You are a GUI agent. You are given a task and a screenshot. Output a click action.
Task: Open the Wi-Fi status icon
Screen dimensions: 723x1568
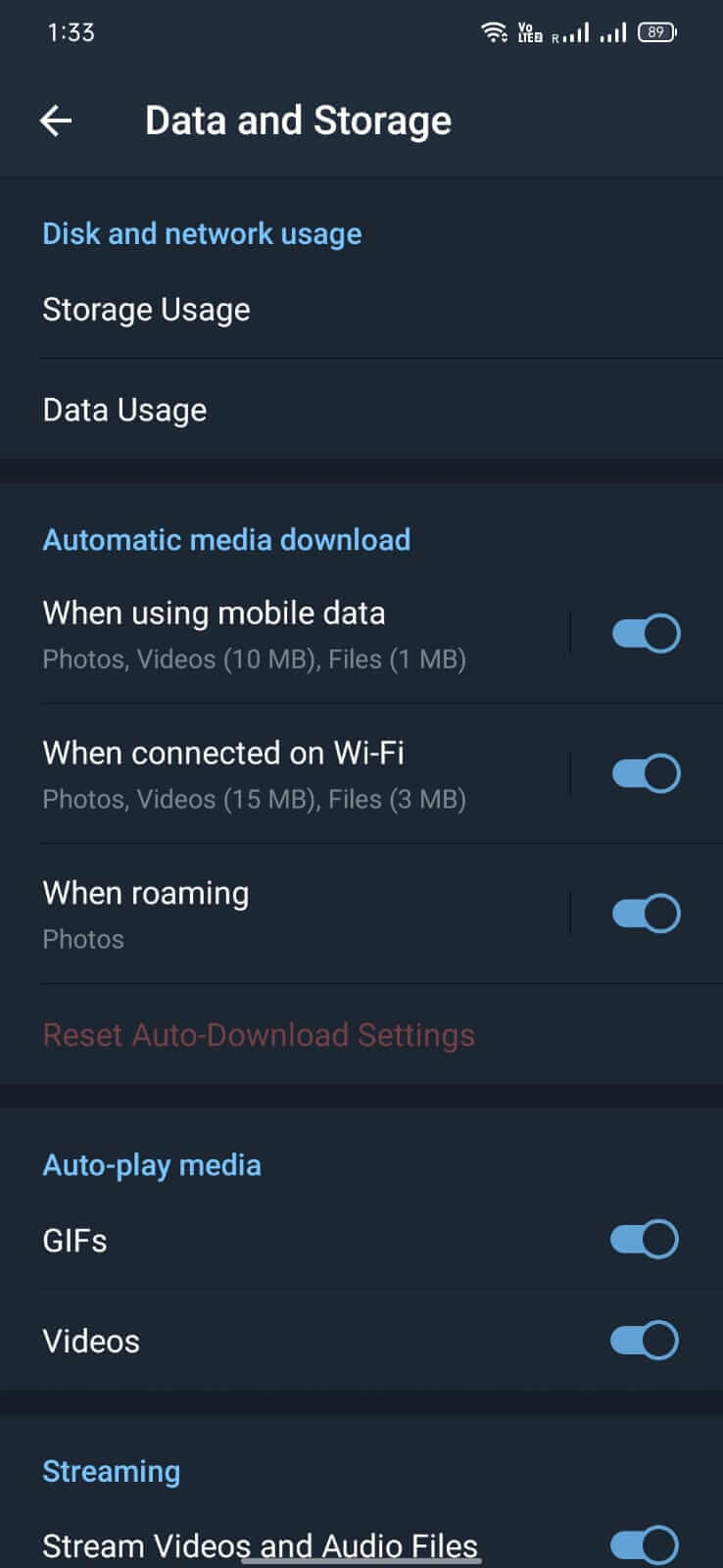pyautogui.click(x=495, y=30)
